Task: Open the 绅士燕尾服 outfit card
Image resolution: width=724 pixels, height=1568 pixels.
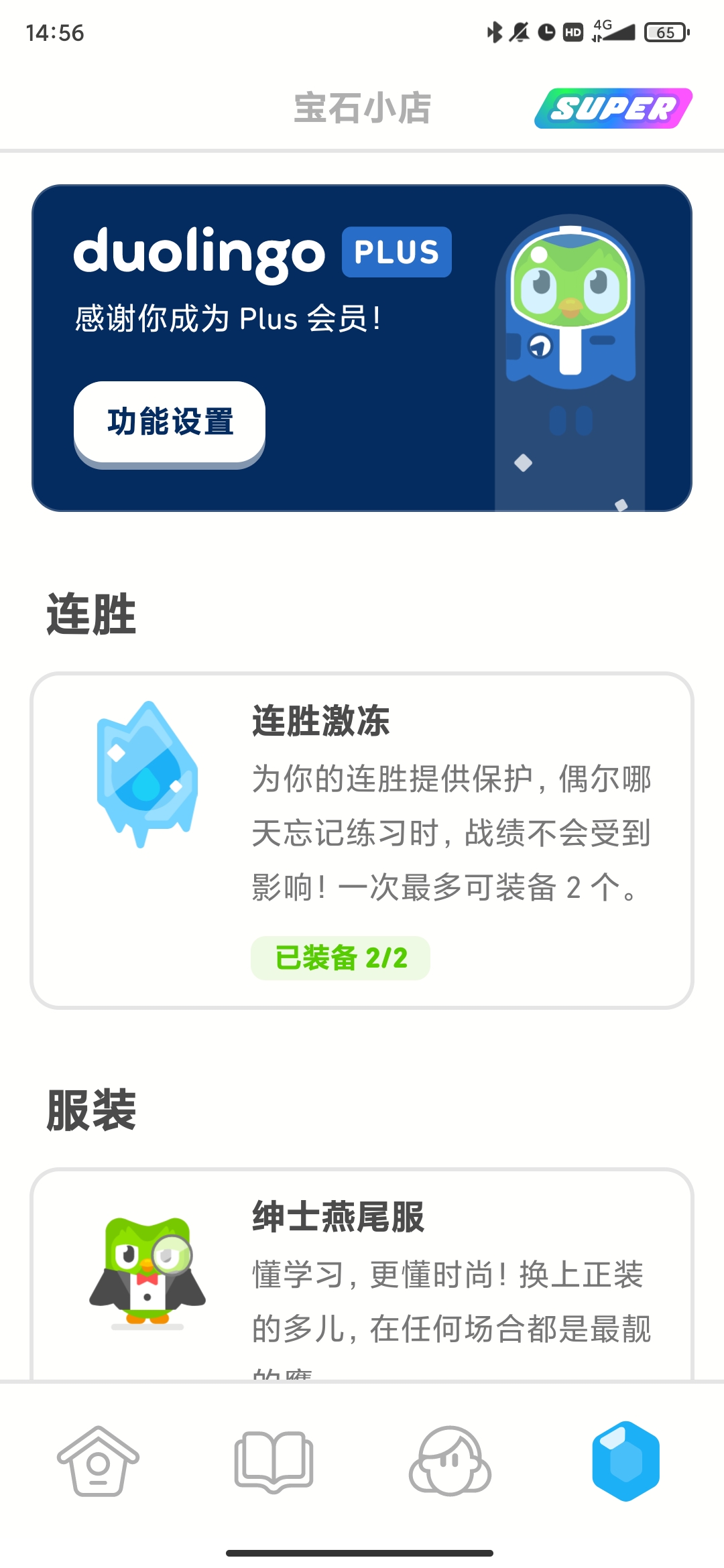Action: coord(362,1273)
